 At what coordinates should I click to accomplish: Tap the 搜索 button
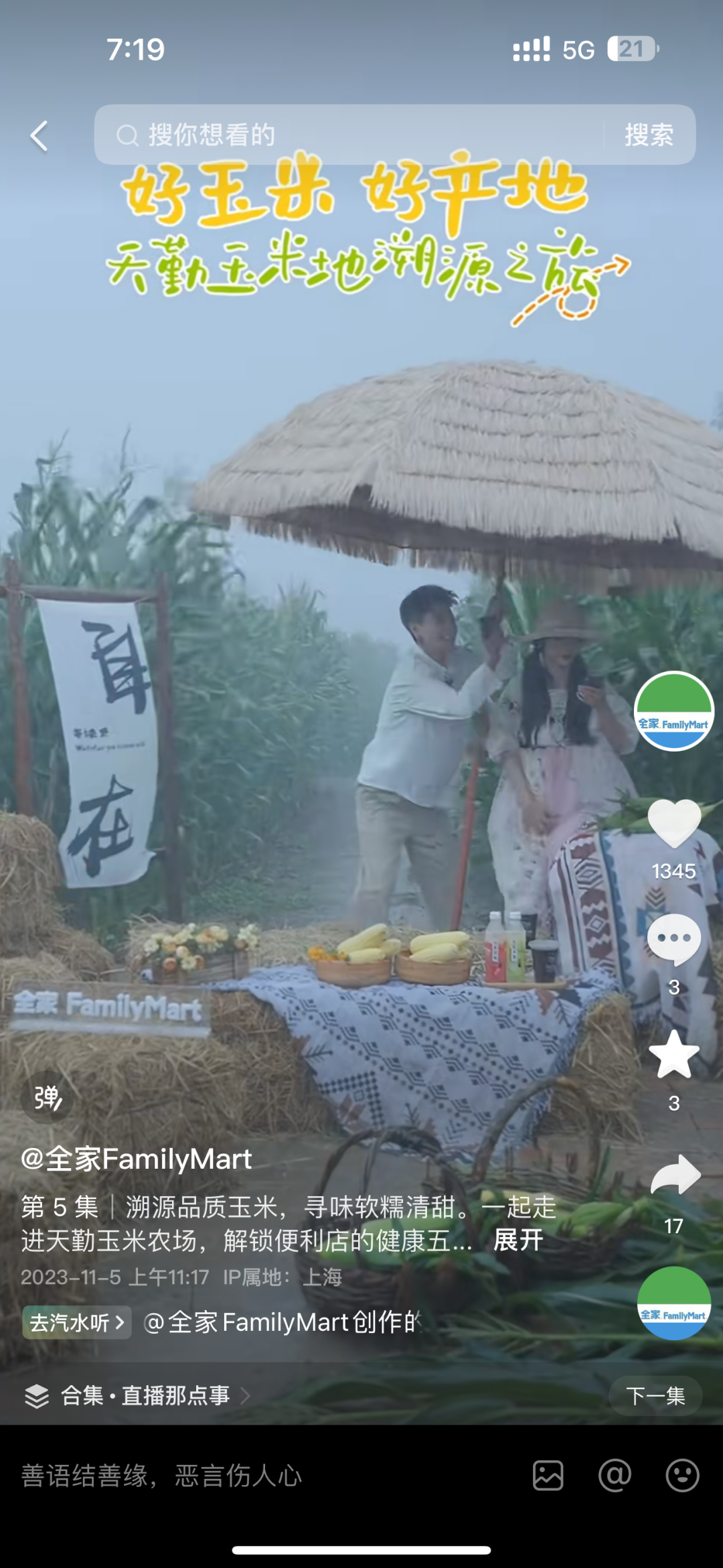[648, 135]
